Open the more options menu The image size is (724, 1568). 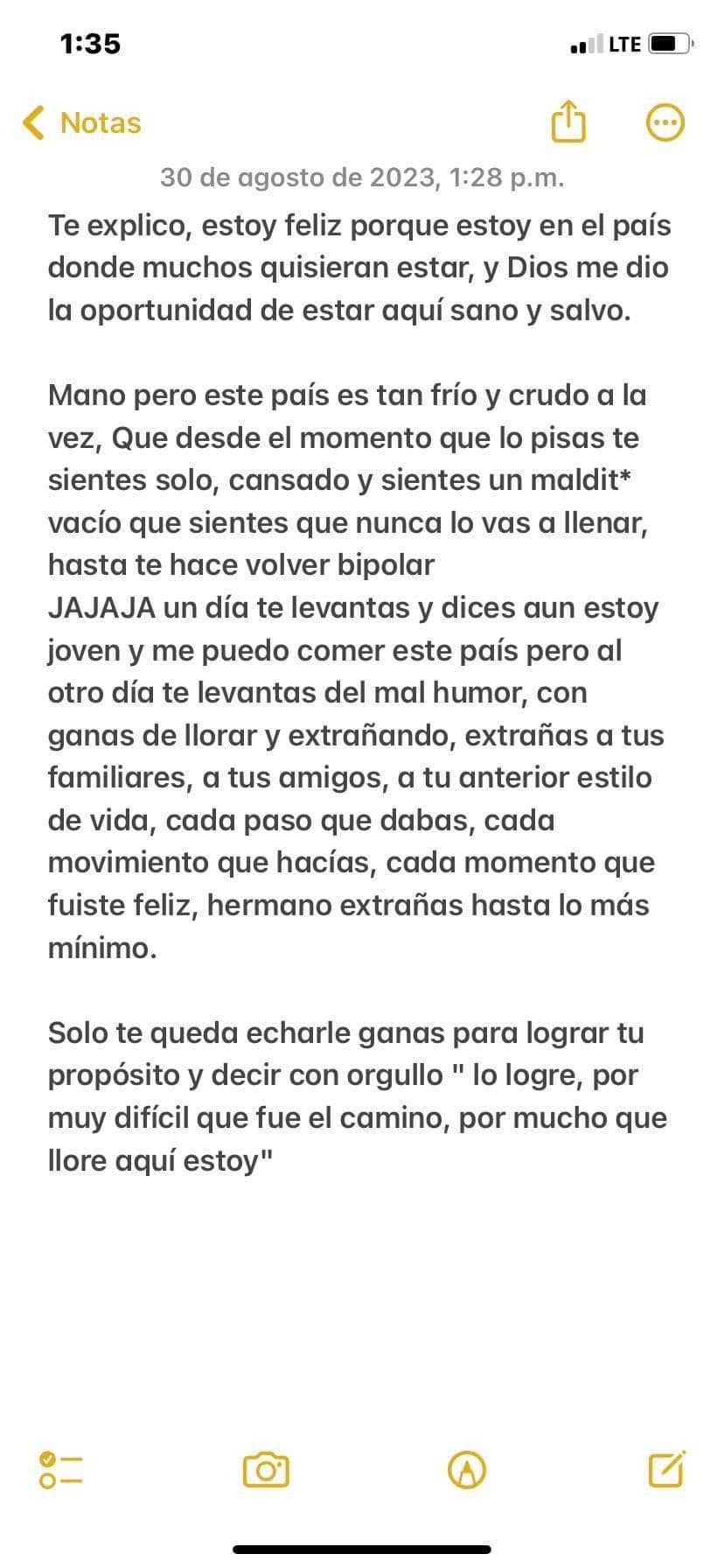(x=665, y=122)
